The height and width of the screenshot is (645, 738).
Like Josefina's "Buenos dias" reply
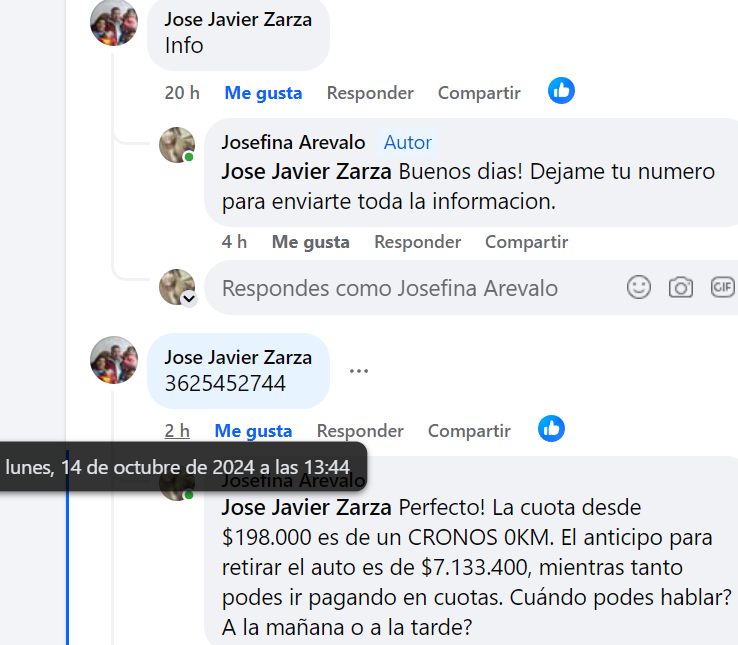tap(310, 242)
